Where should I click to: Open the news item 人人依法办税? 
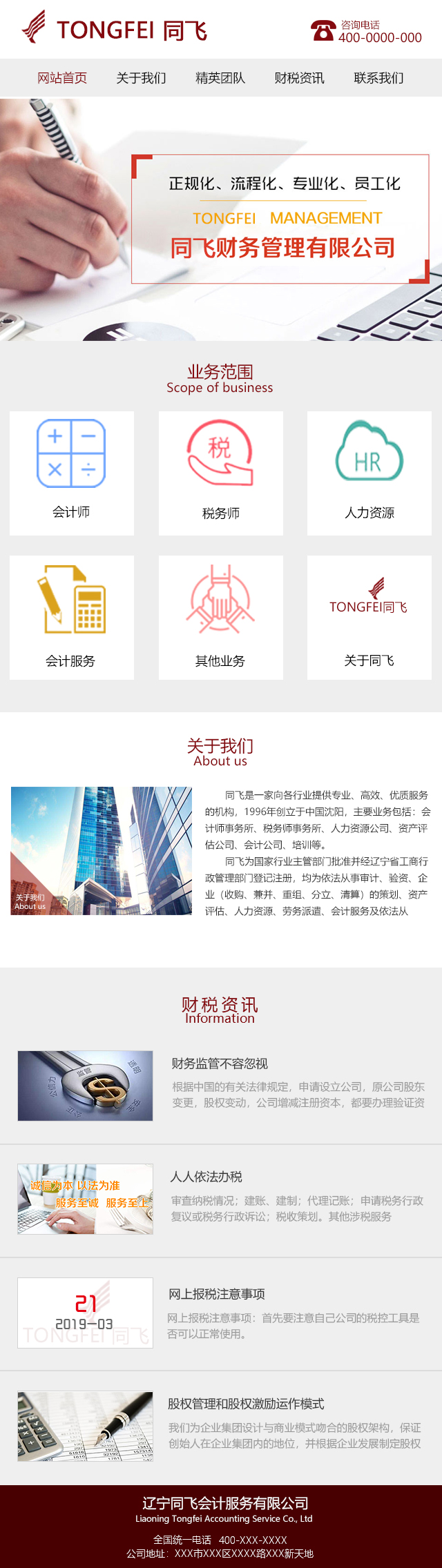point(206,1177)
